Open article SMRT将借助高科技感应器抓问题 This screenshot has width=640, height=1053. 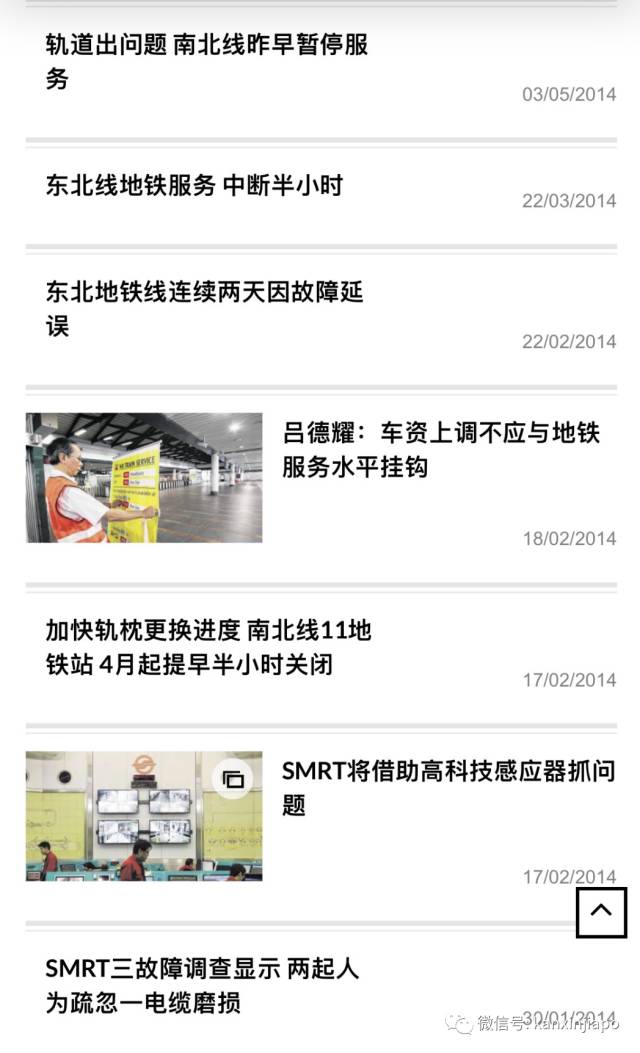[448, 787]
